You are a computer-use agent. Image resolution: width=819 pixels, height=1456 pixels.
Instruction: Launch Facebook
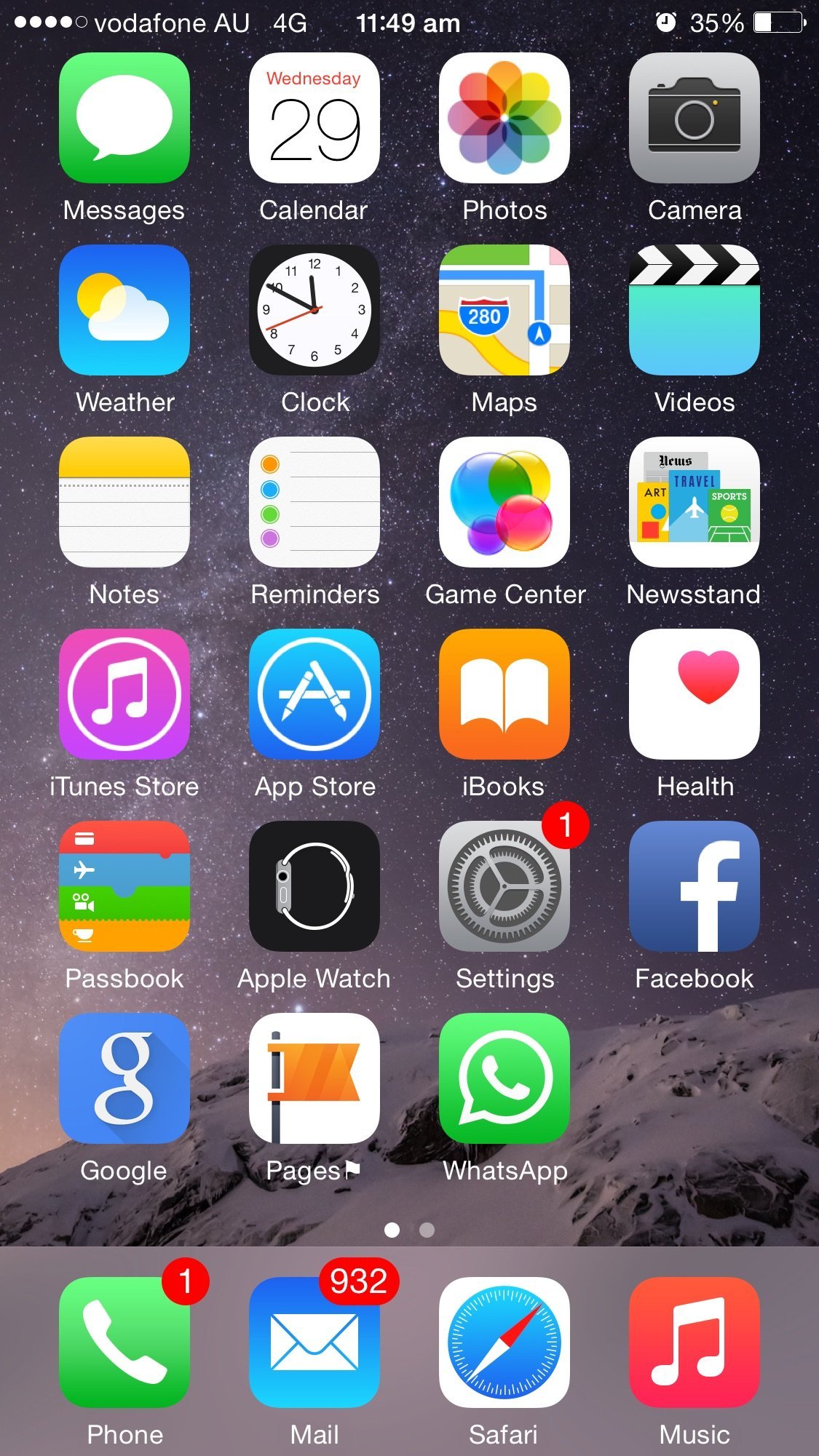(x=694, y=886)
